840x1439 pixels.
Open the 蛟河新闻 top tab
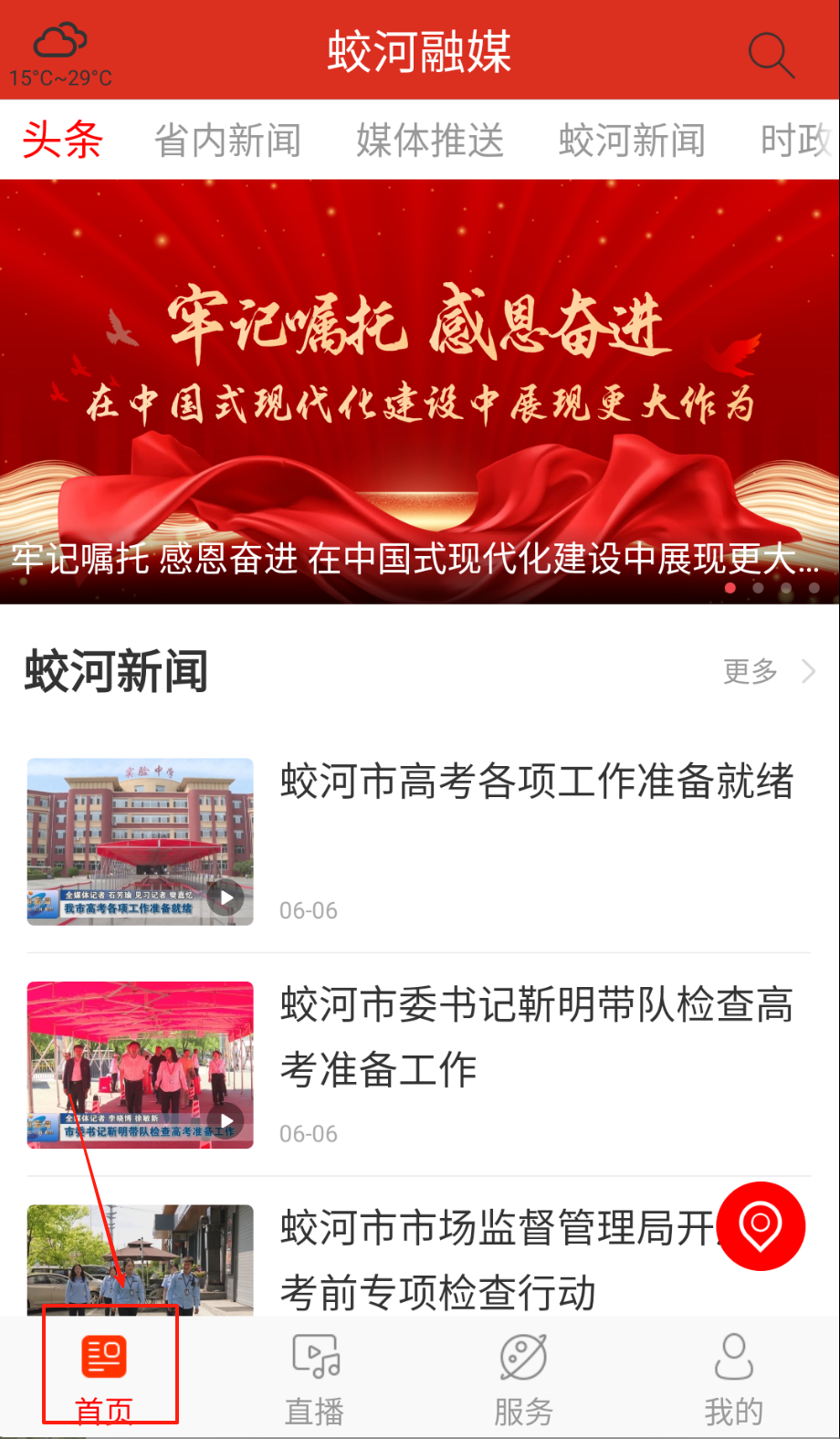click(x=632, y=141)
